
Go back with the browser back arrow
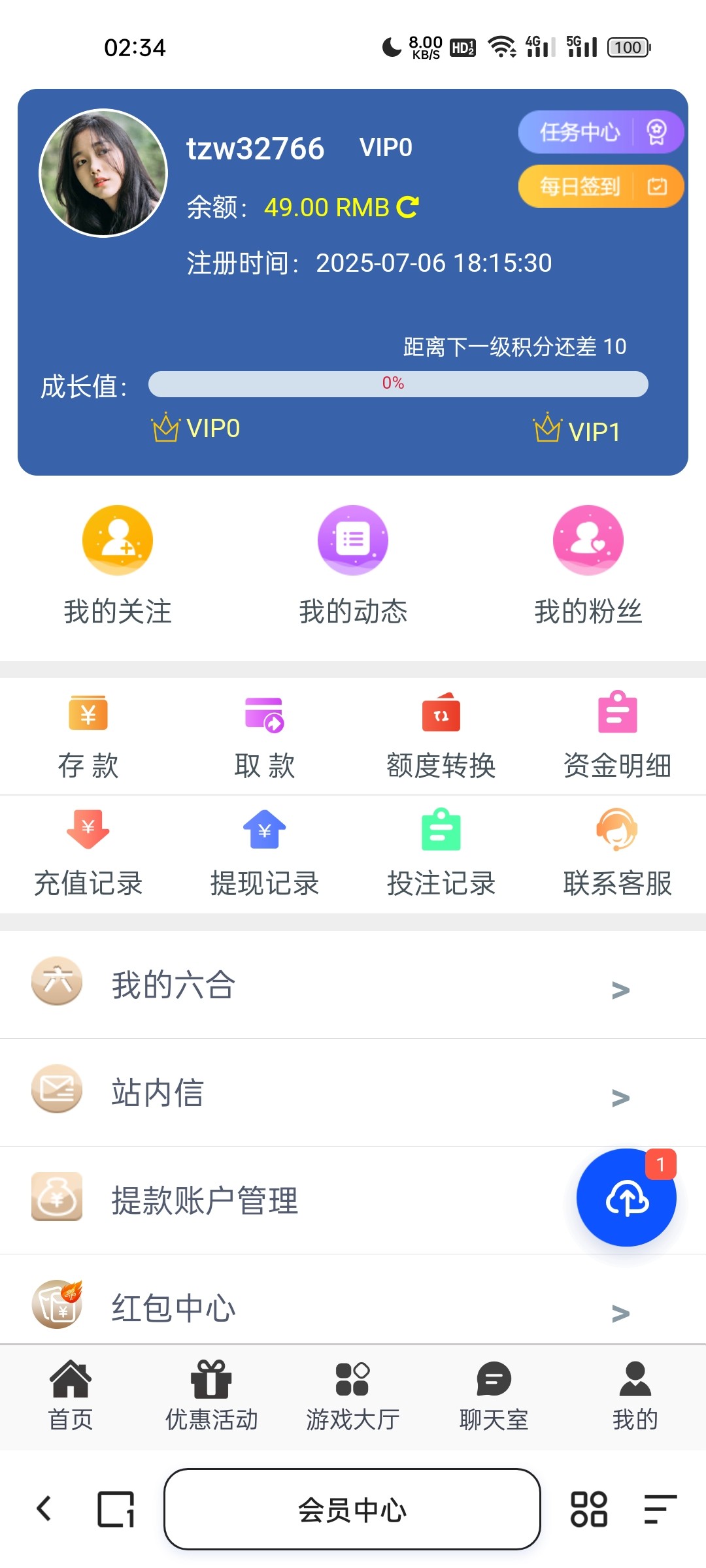44,1509
